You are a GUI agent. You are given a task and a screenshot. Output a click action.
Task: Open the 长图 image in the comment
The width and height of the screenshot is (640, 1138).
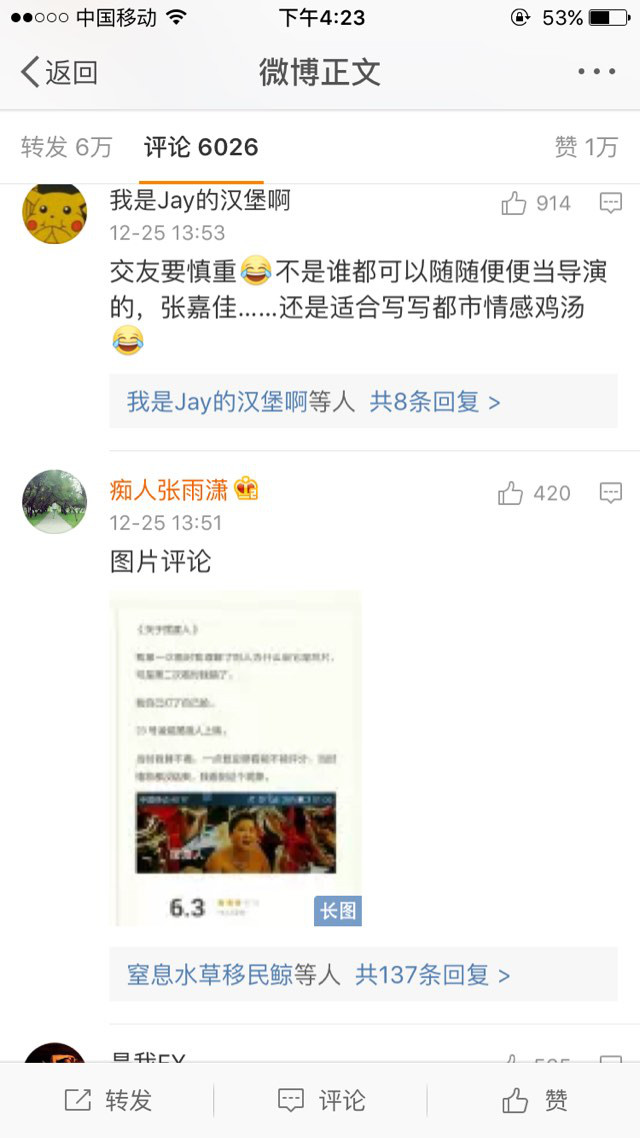(236, 758)
